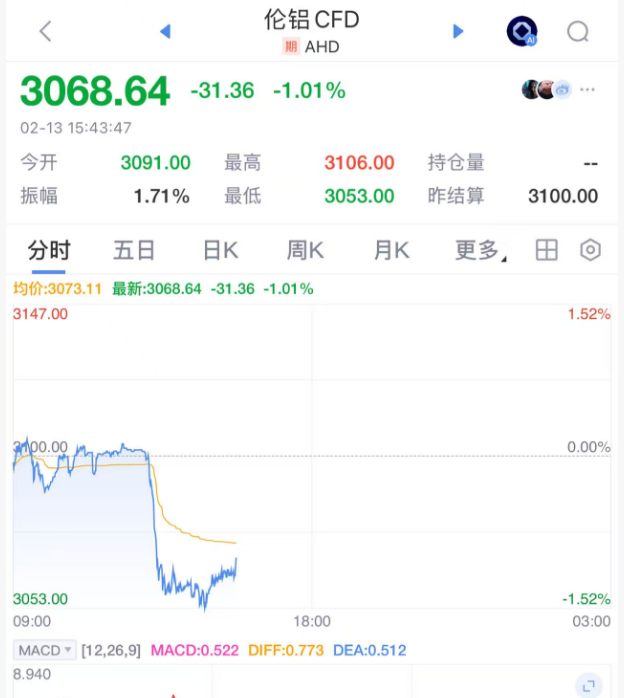
Task: Open the search magnifier
Action: [x=578, y=32]
